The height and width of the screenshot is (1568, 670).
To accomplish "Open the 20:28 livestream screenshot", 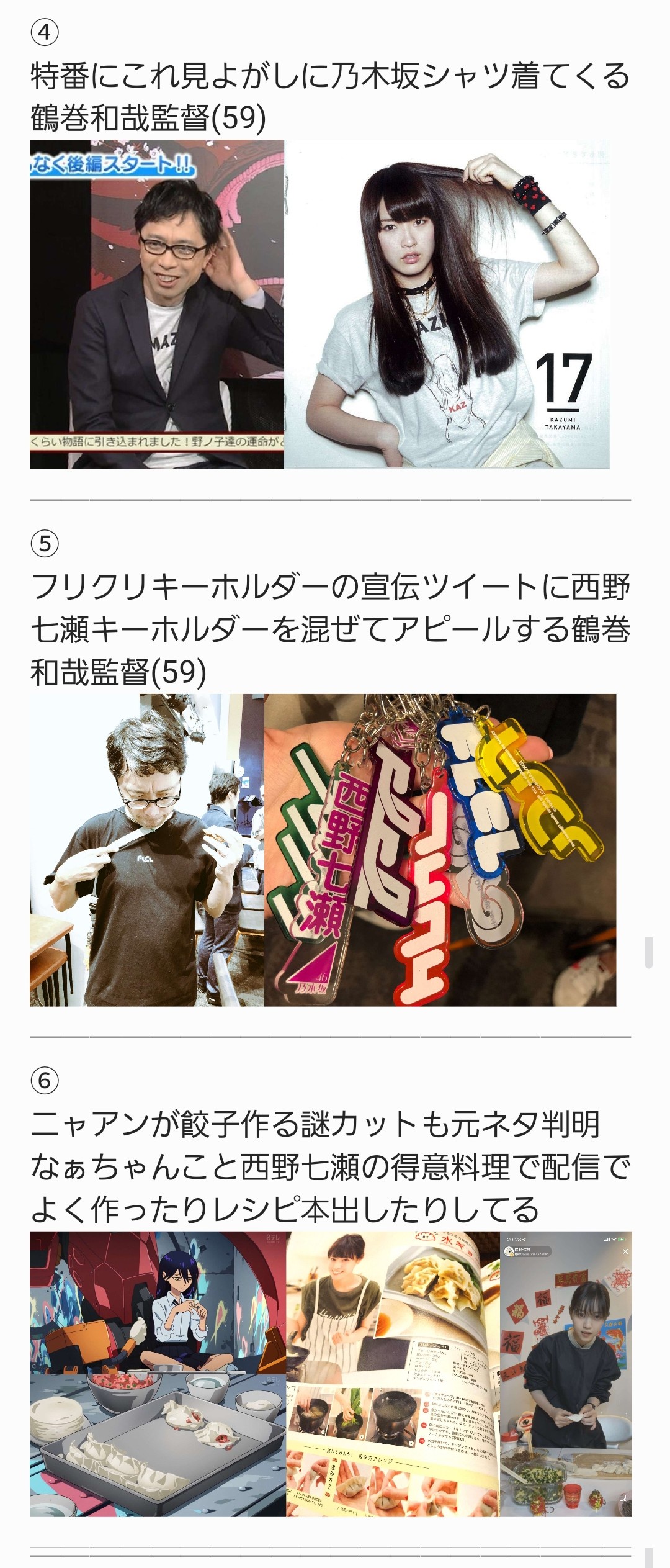I will [x=566, y=1374].
